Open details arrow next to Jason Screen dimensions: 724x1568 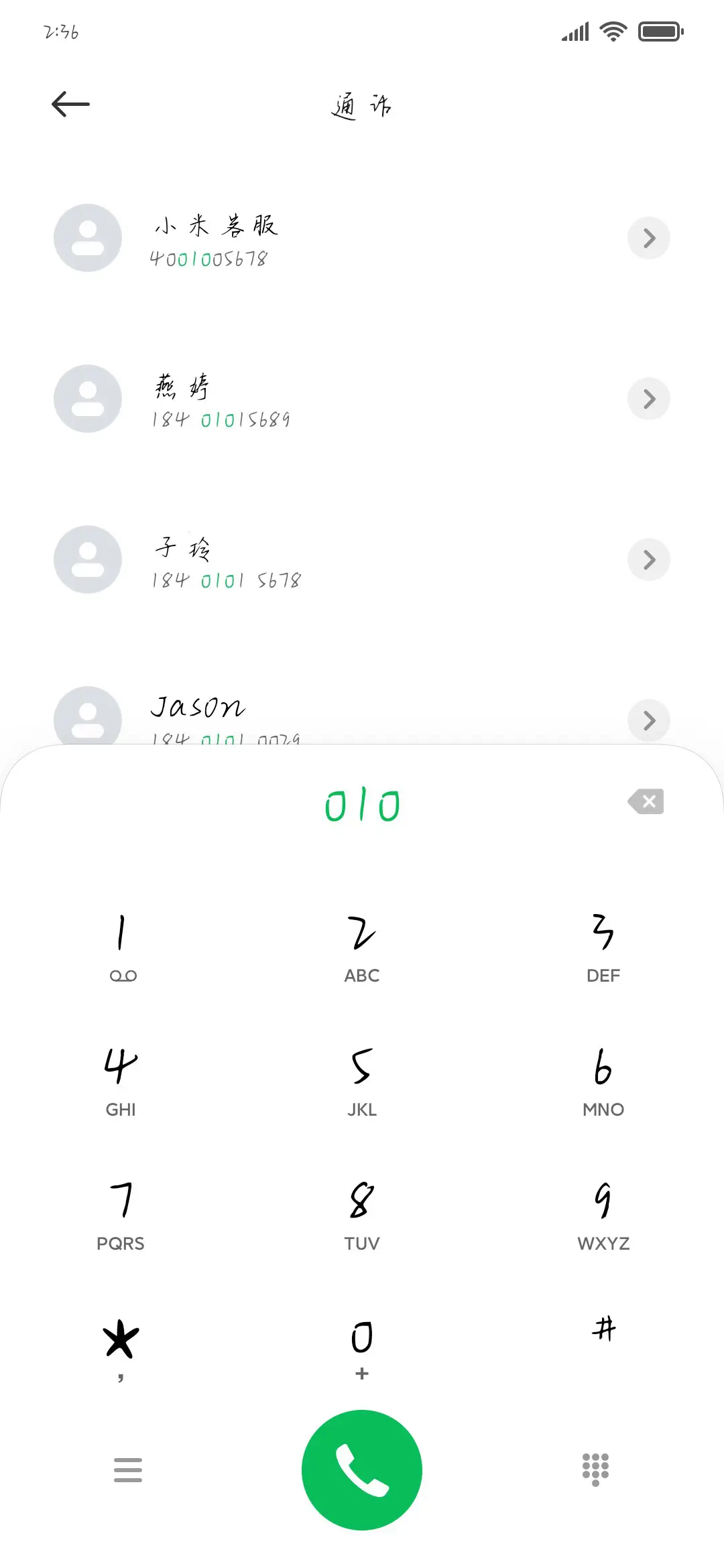(648, 720)
